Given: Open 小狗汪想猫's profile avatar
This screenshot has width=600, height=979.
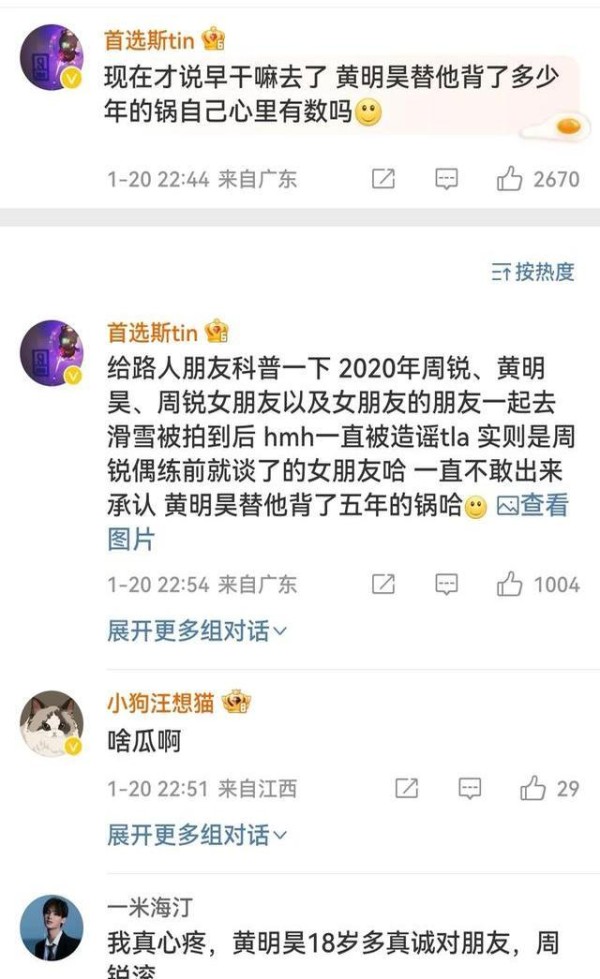Looking at the screenshot, I should click(x=52, y=723).
